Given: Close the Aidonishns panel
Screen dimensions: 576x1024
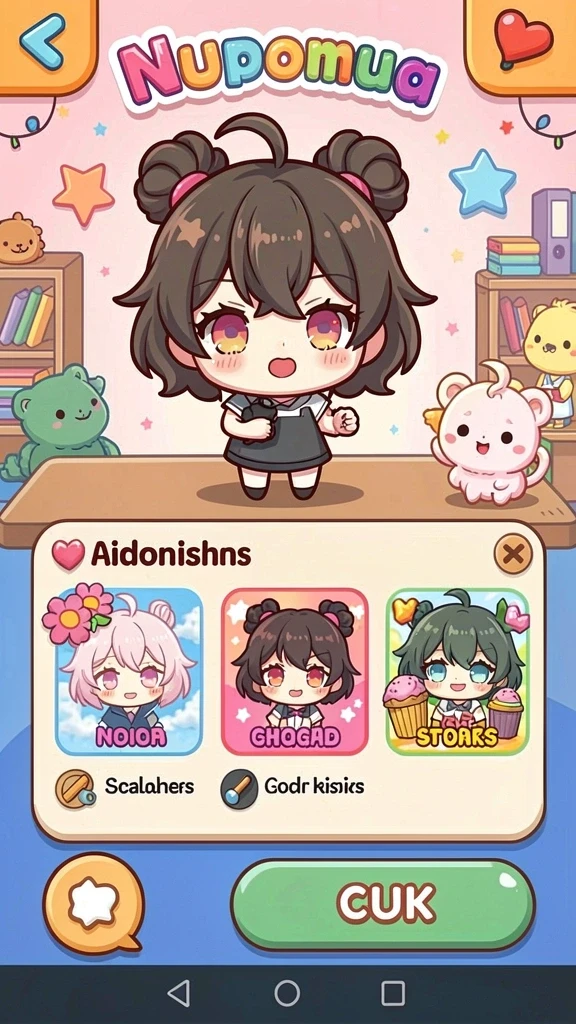Looking at the screenshot, I should (513, 555).
